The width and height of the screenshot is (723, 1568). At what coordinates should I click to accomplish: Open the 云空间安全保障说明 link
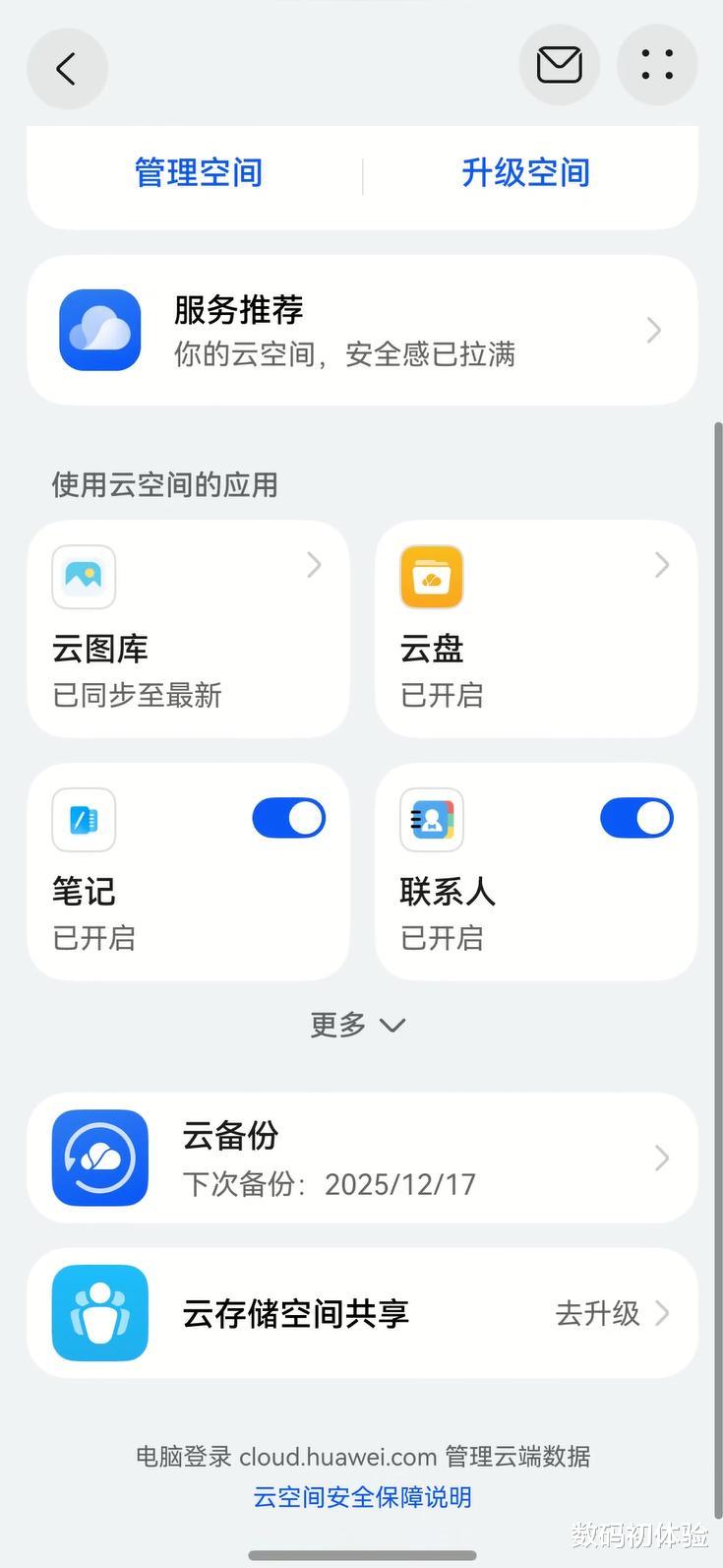(x=362, y=1497)
